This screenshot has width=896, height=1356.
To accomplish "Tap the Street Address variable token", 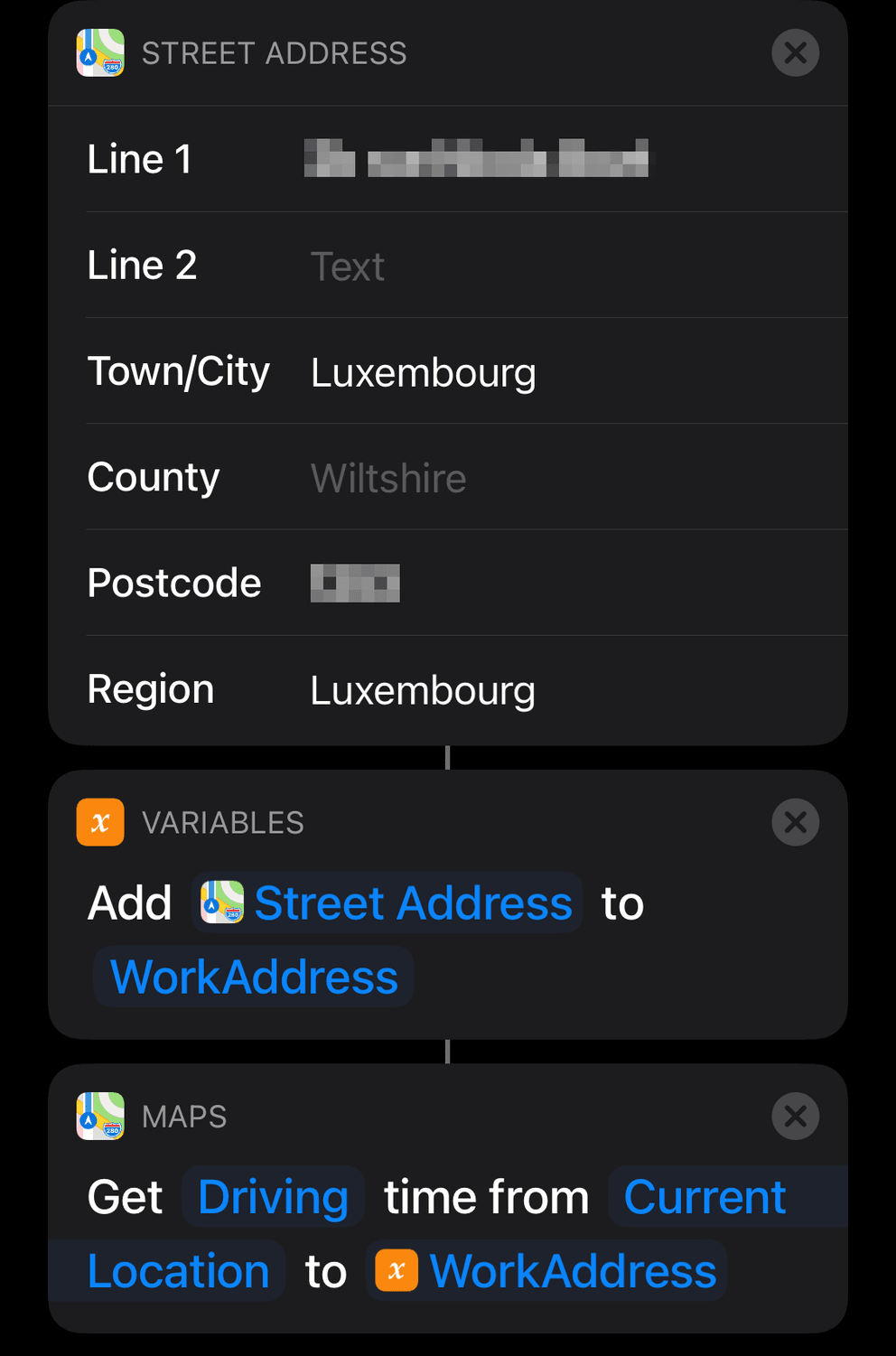I will coord(388,902).
